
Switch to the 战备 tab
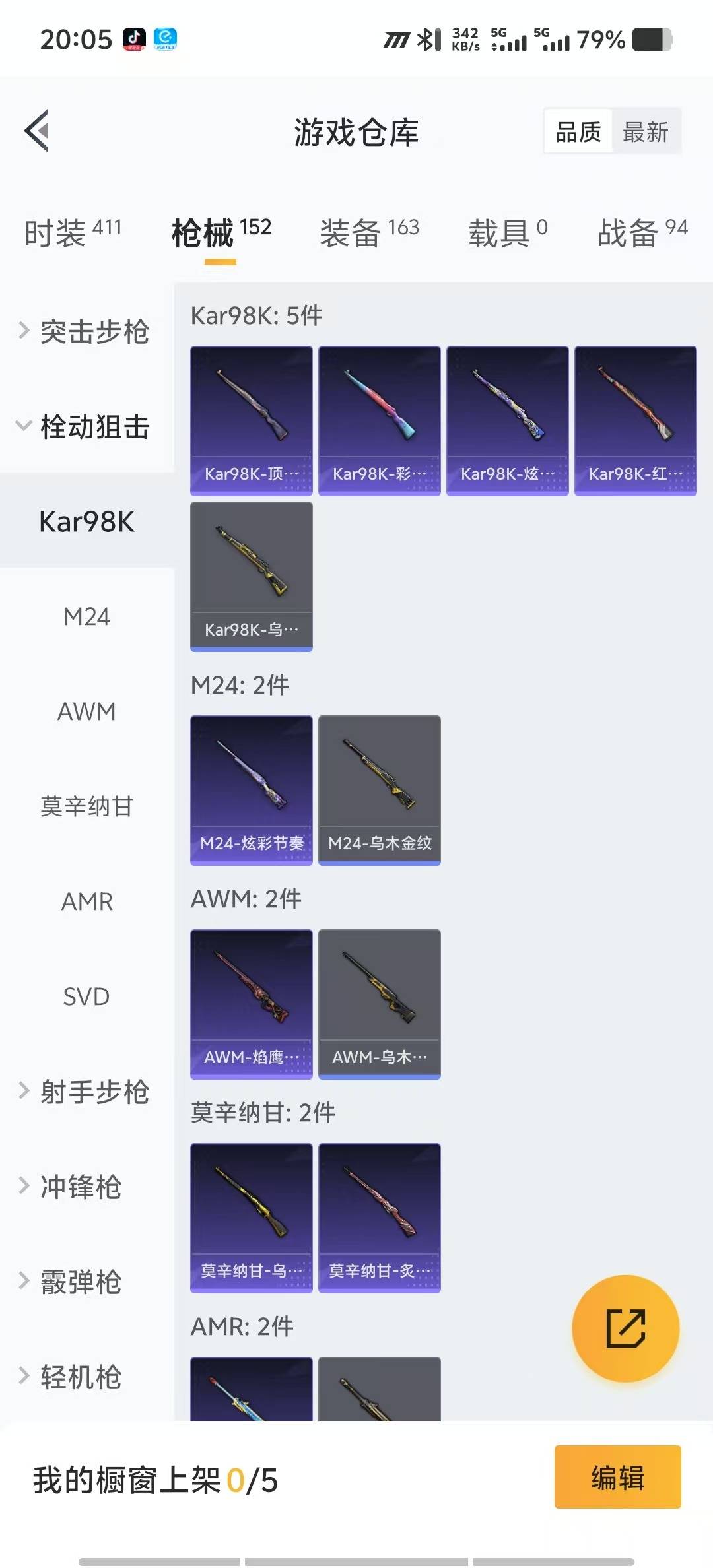click(x=642, y=233)
